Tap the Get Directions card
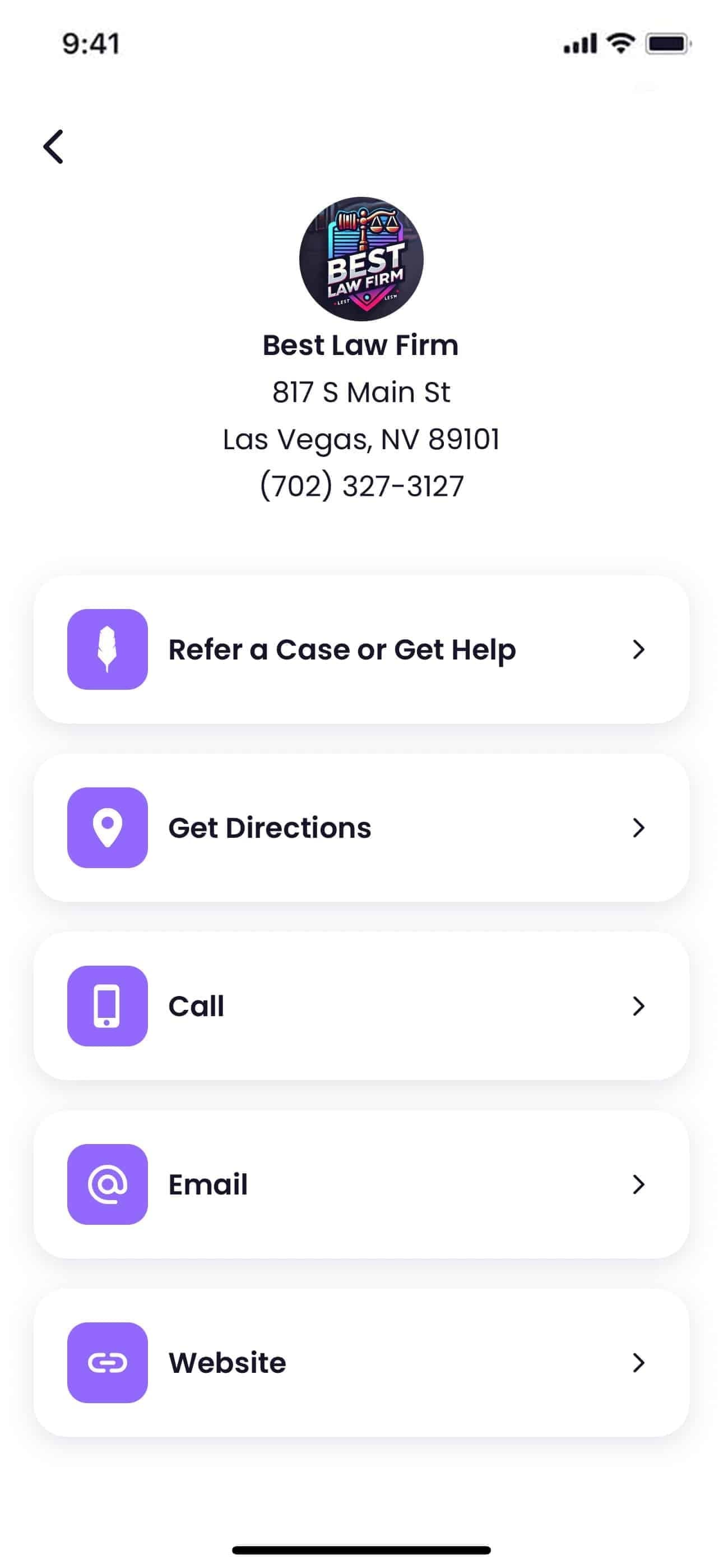The image size is (723, 1568). coord(361,827)
